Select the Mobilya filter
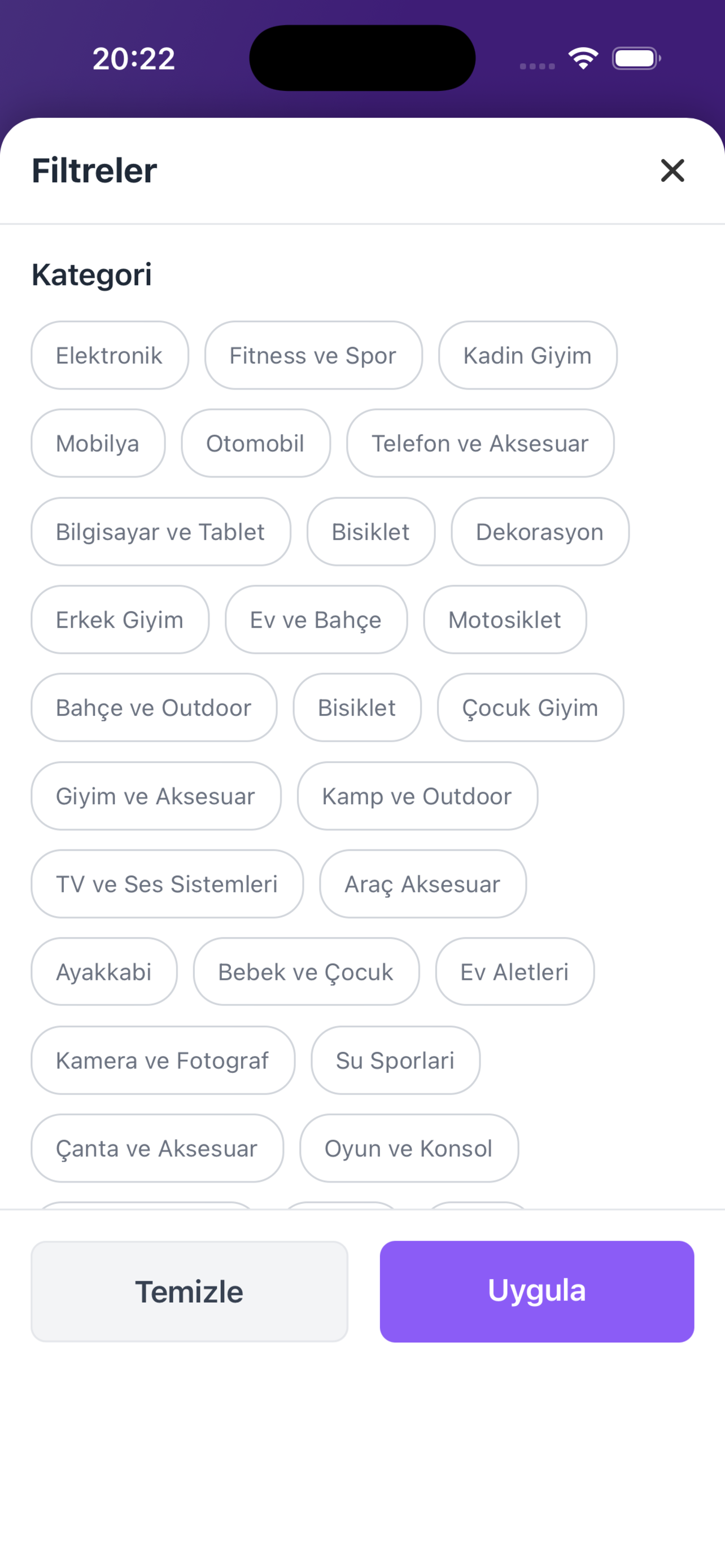Image resolution: width=725 pixels, height=1568 pixels. [x=97, y=443]
